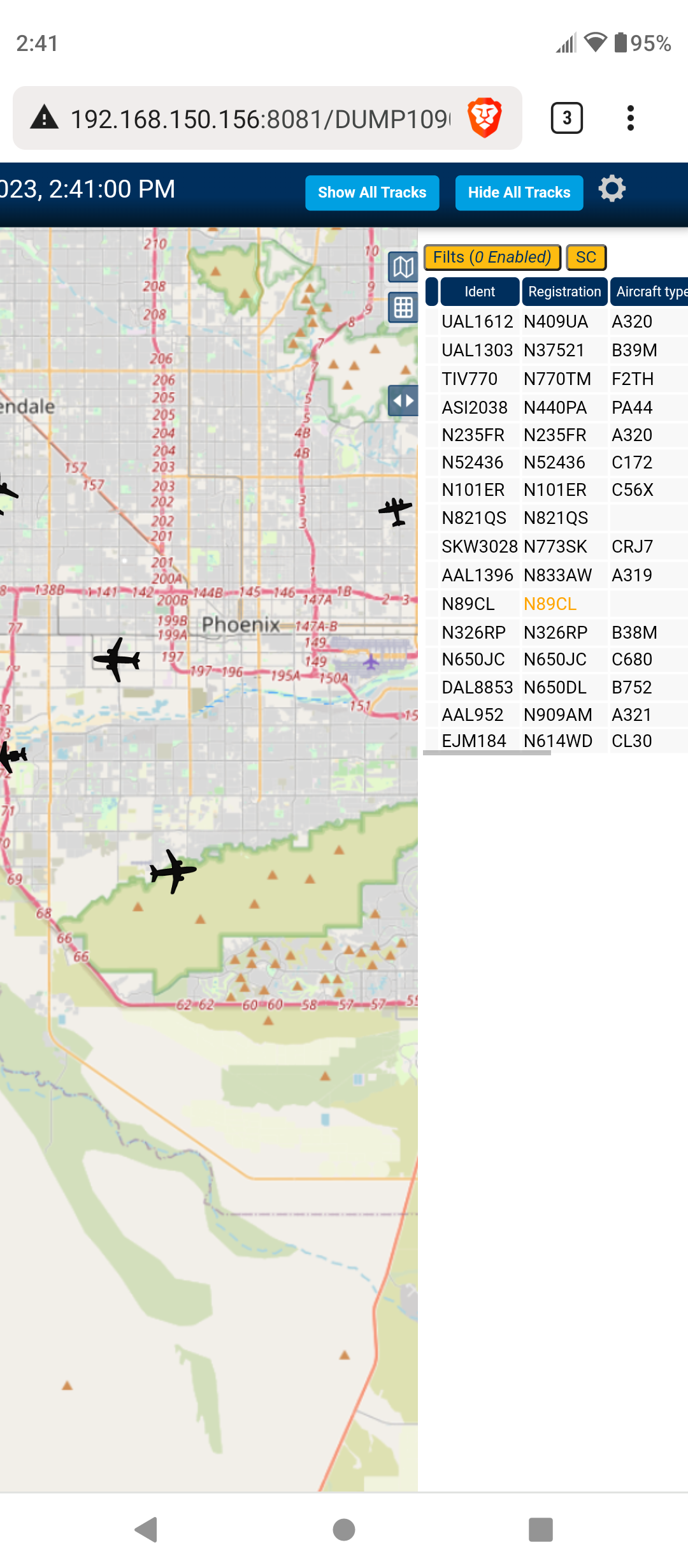The image size is (688, 1568).
Task: Go back using the system back button
Action: click(x=147, y=1530)
